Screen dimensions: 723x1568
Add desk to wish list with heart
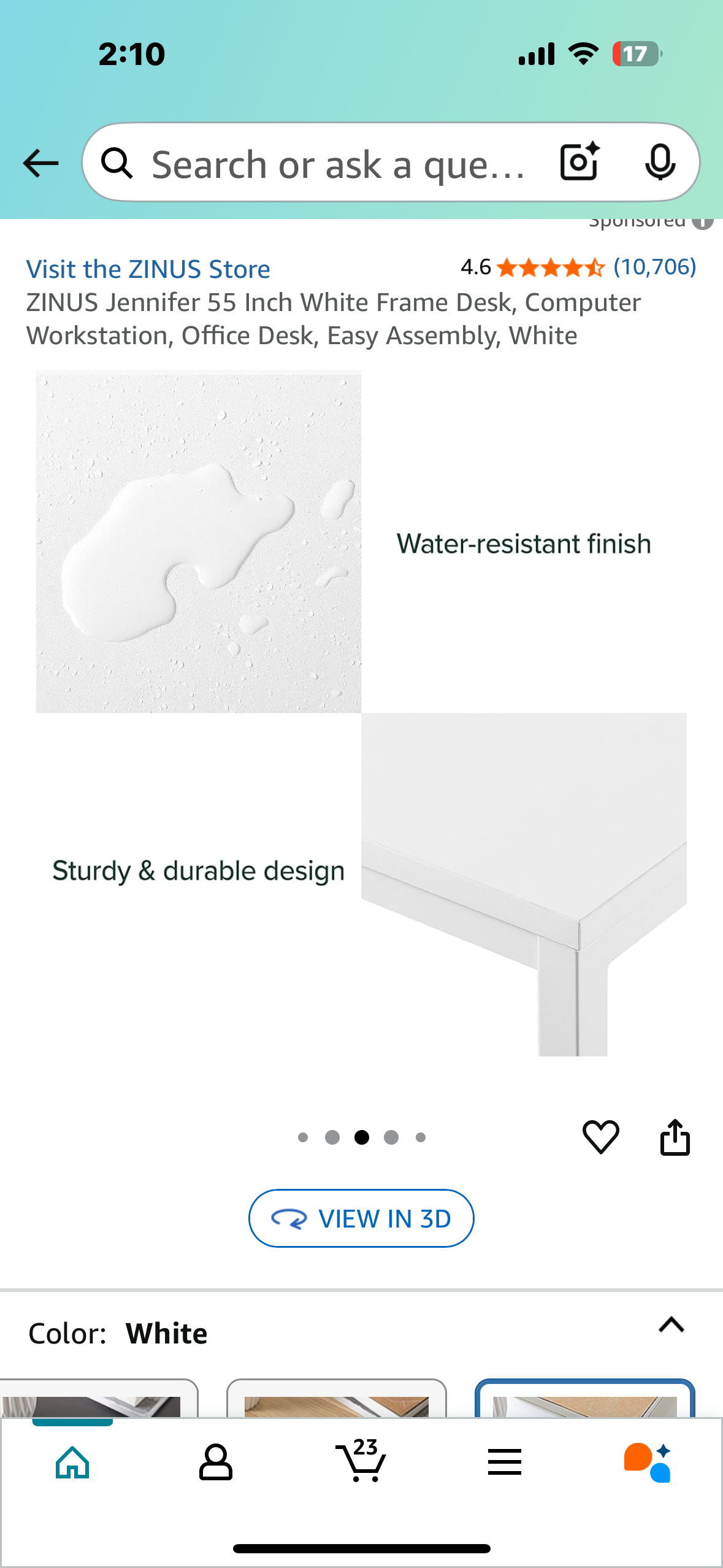coord(600,1137)
